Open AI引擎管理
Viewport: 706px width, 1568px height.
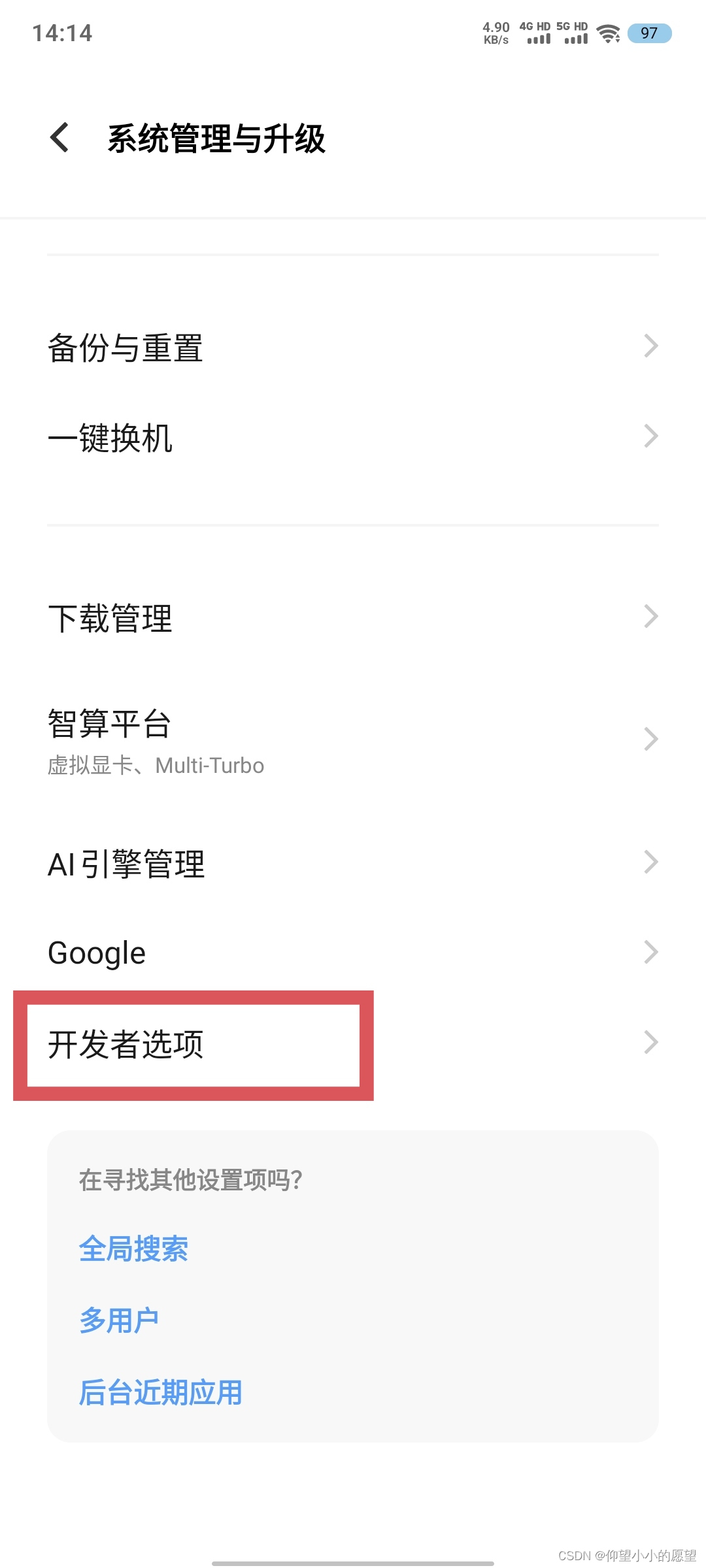click(x=353, y=863)
